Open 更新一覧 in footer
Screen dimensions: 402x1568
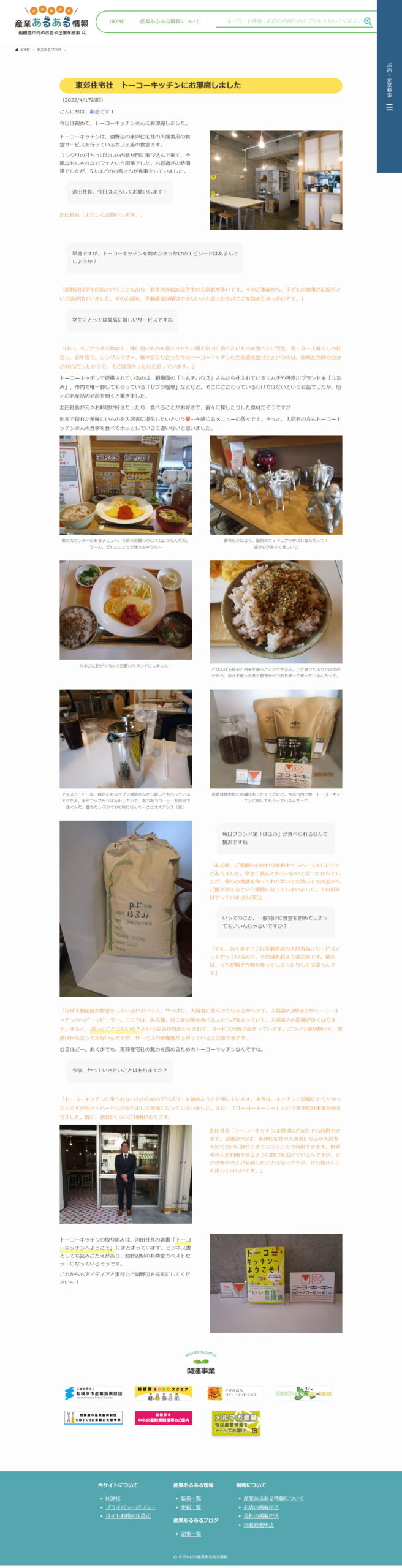(x=191, y=1507)
